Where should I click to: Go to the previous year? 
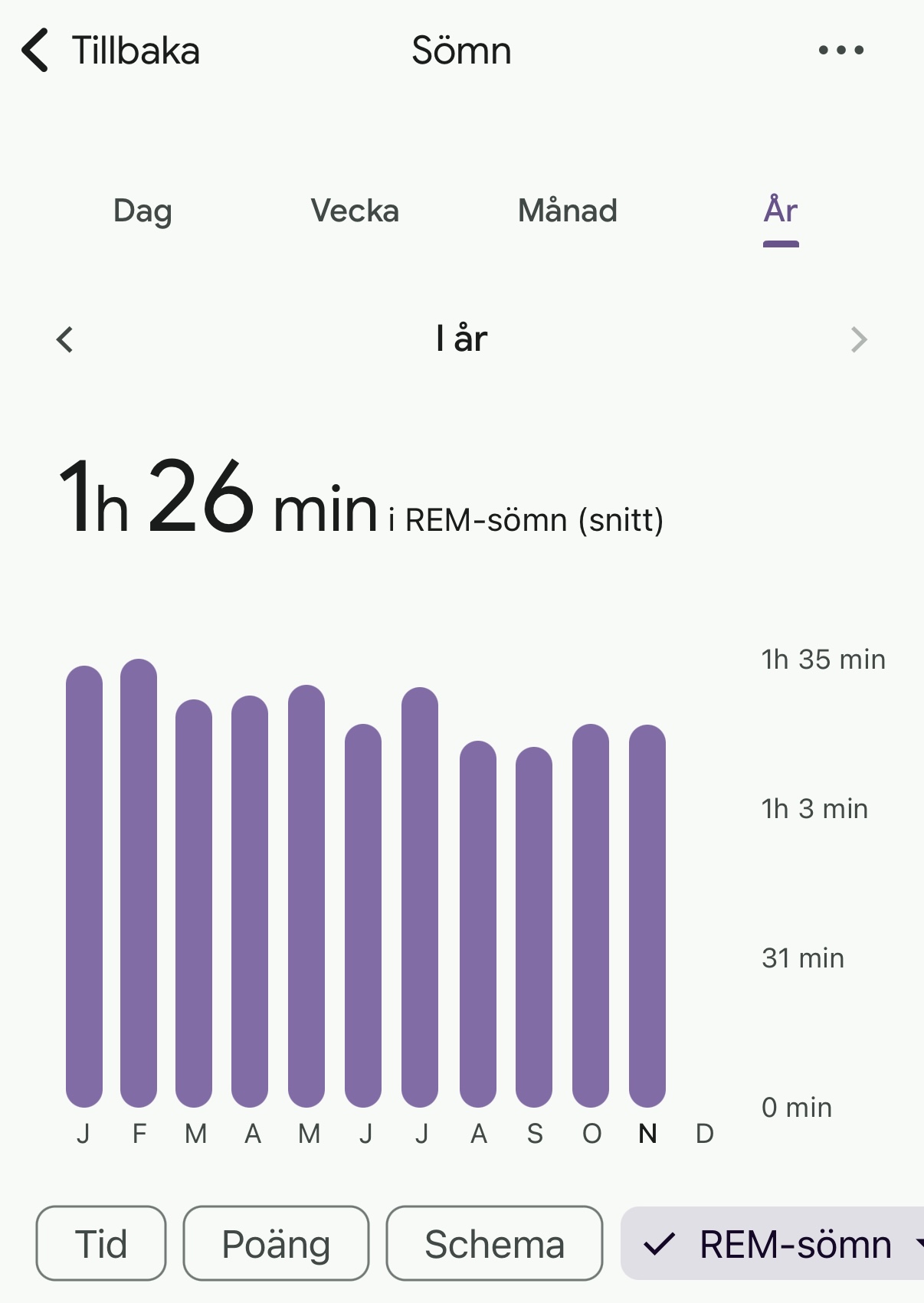tap(65, 339)
